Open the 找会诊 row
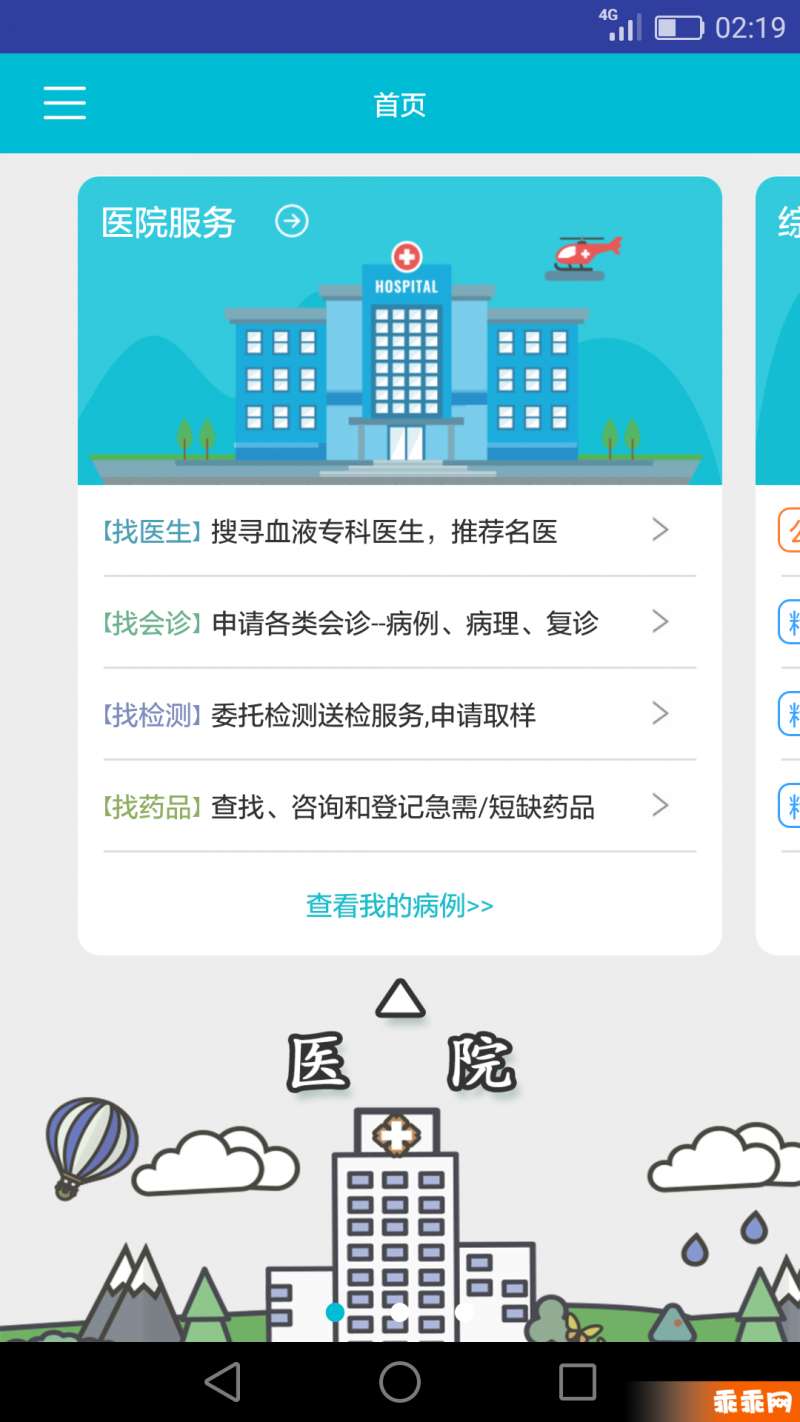800x1422 pixels. pos(399,623)
